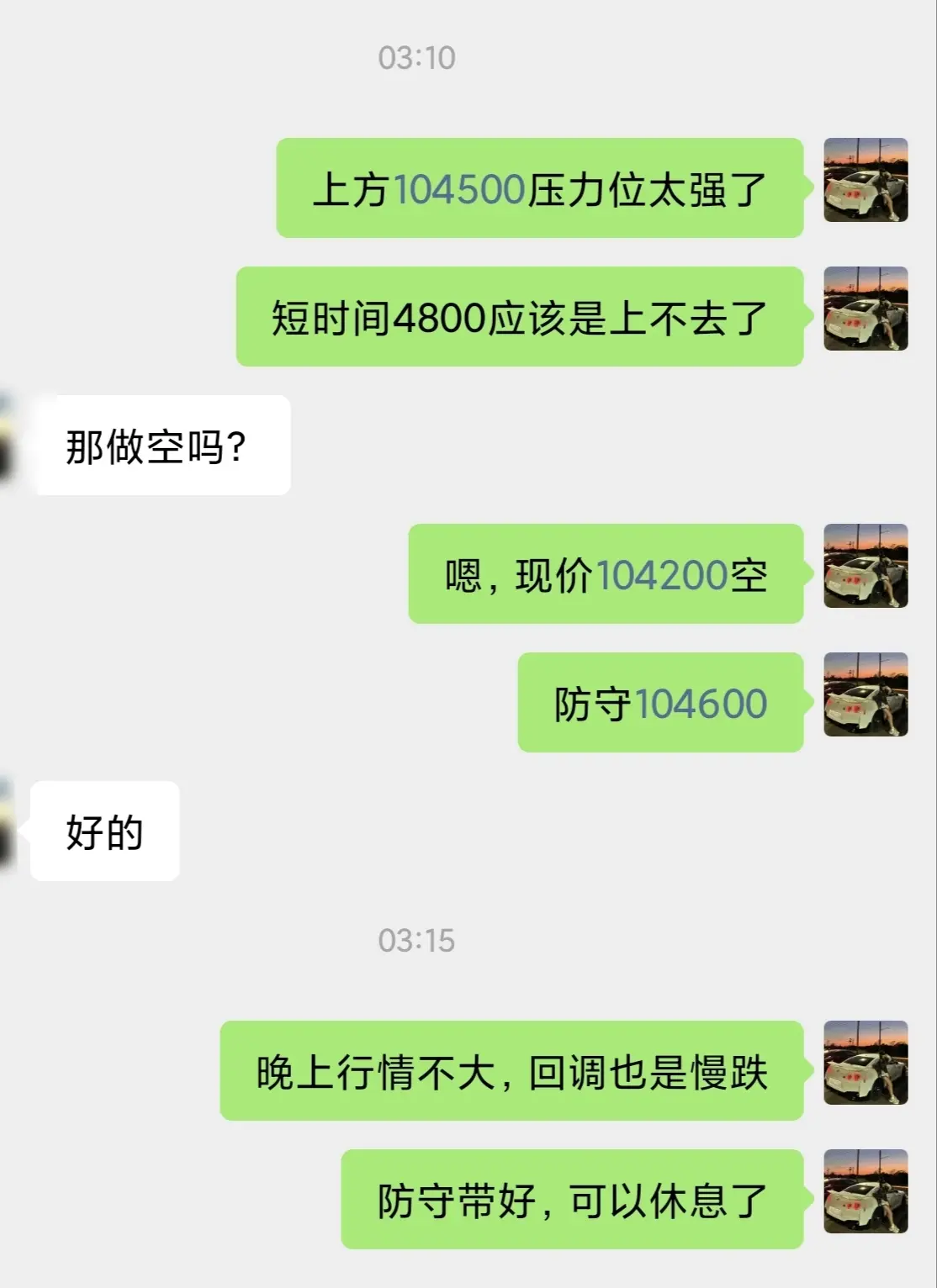The image size is (937, 1288).
Task: Click the 防守104600 green bubble
Action: pyautogui.click(x=660, y=705)
